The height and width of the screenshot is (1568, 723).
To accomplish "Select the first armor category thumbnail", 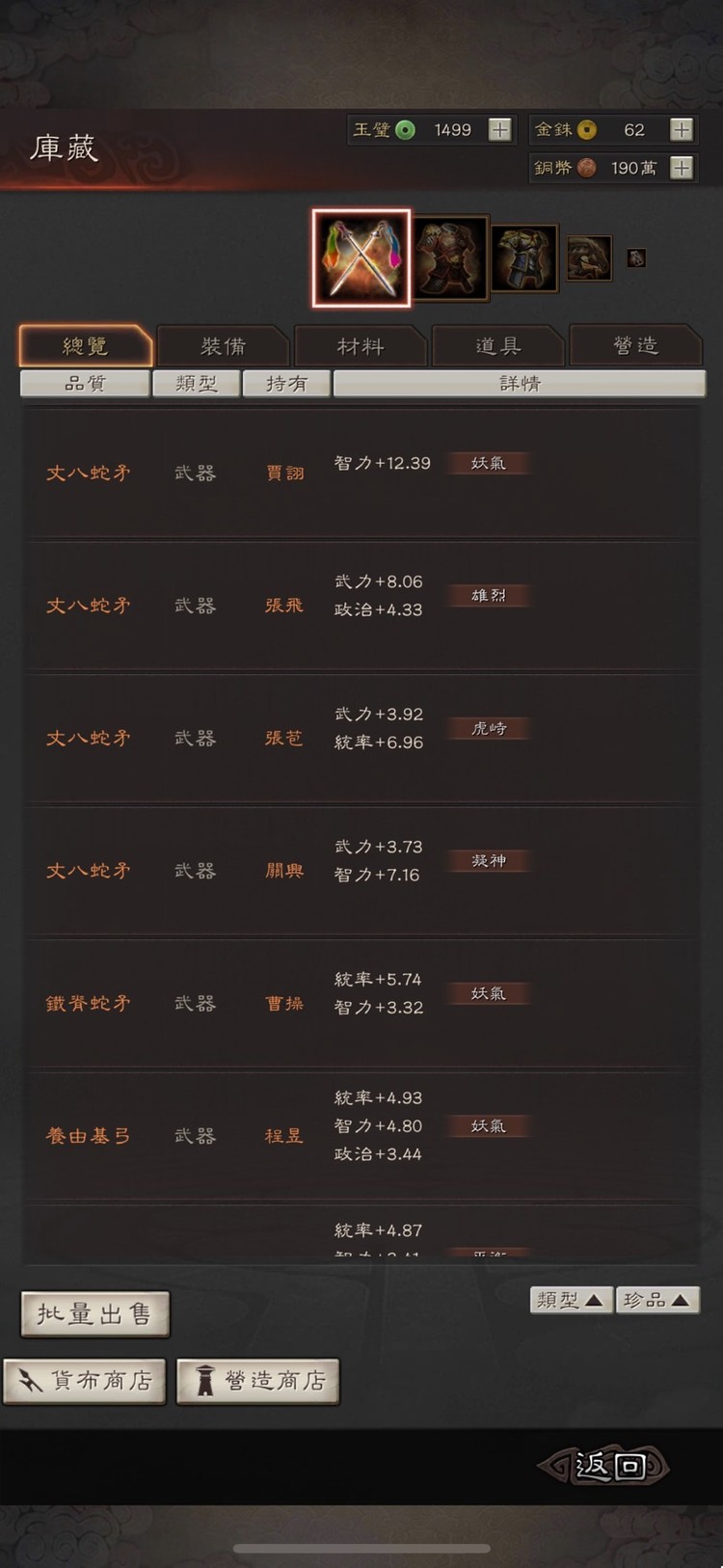I will (451, 257).
